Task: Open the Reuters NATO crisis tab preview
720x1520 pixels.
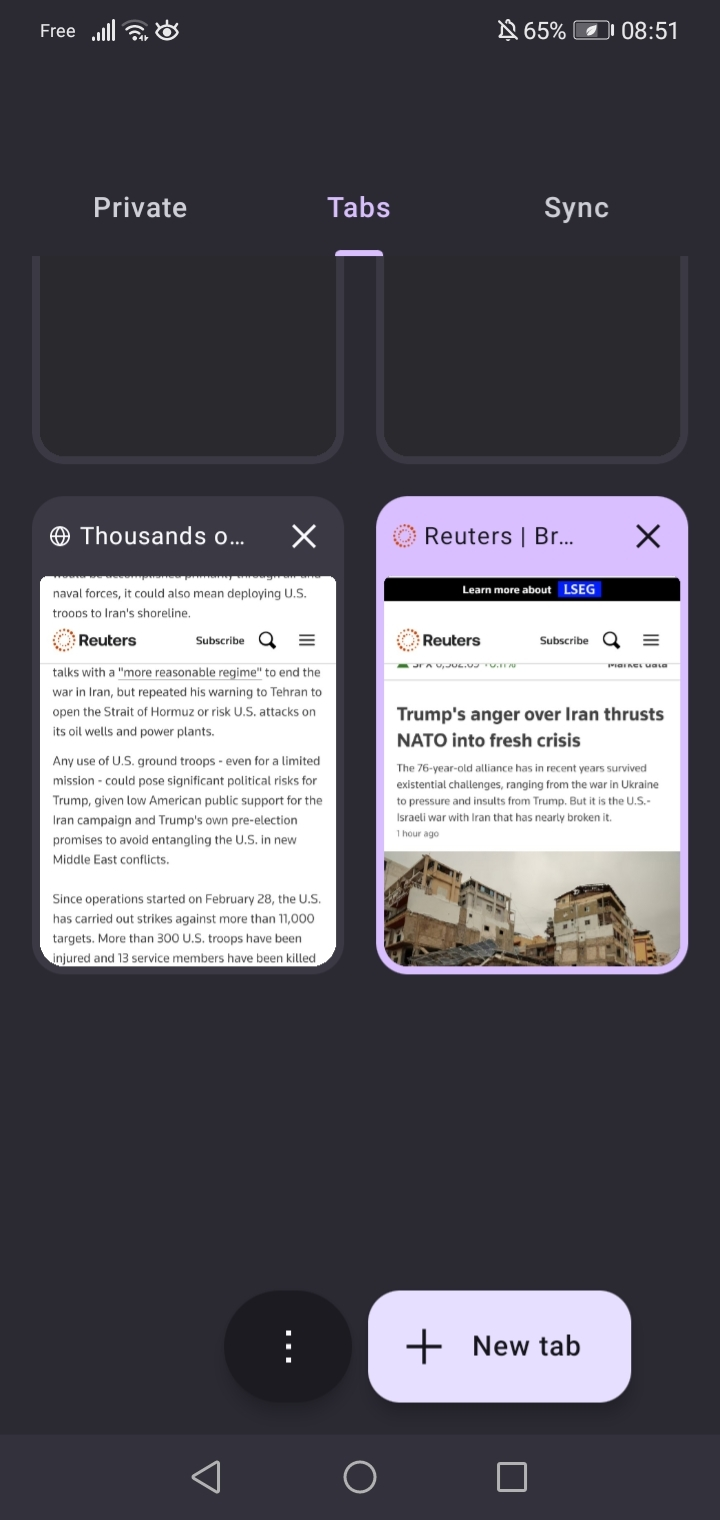Action: point(532,770)
